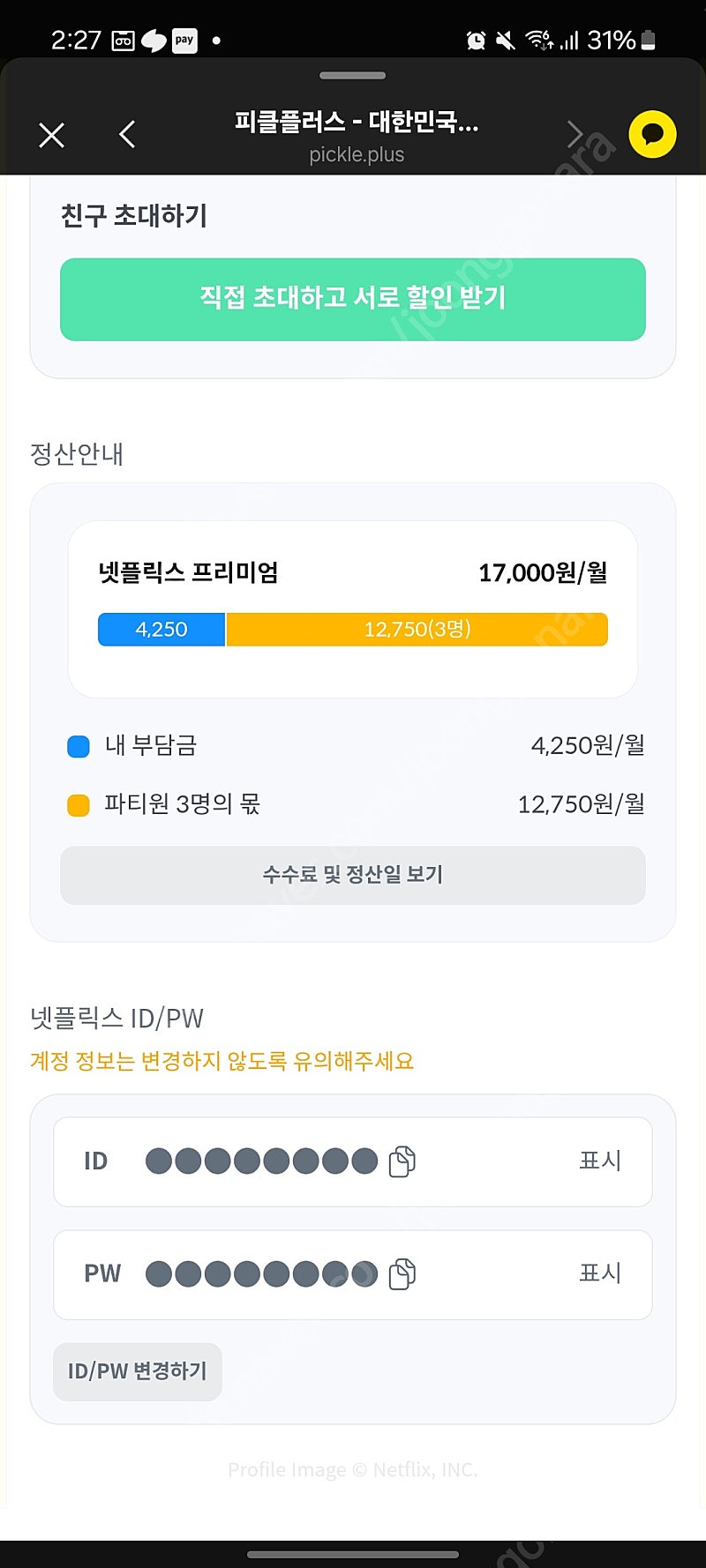Go forward with the right arrow
The height and width of the screenshot is (1568, 706).
coord(575,135)
